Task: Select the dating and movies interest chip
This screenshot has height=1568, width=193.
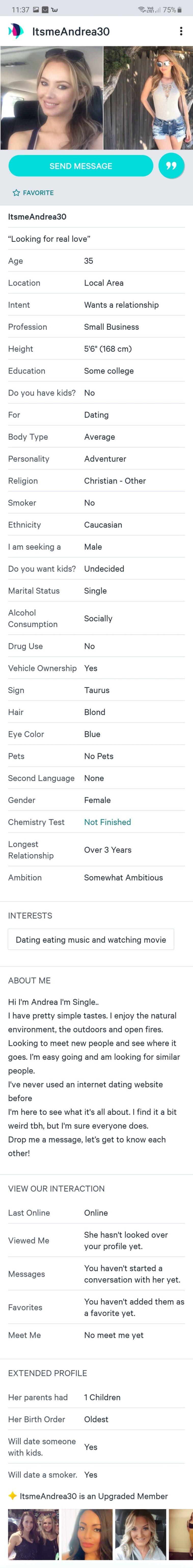Action: pos(91,939)
